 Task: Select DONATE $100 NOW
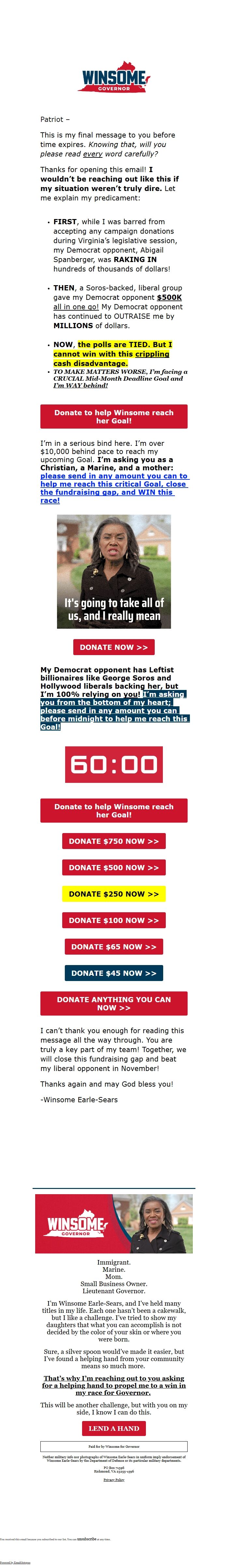coord(114,920)
